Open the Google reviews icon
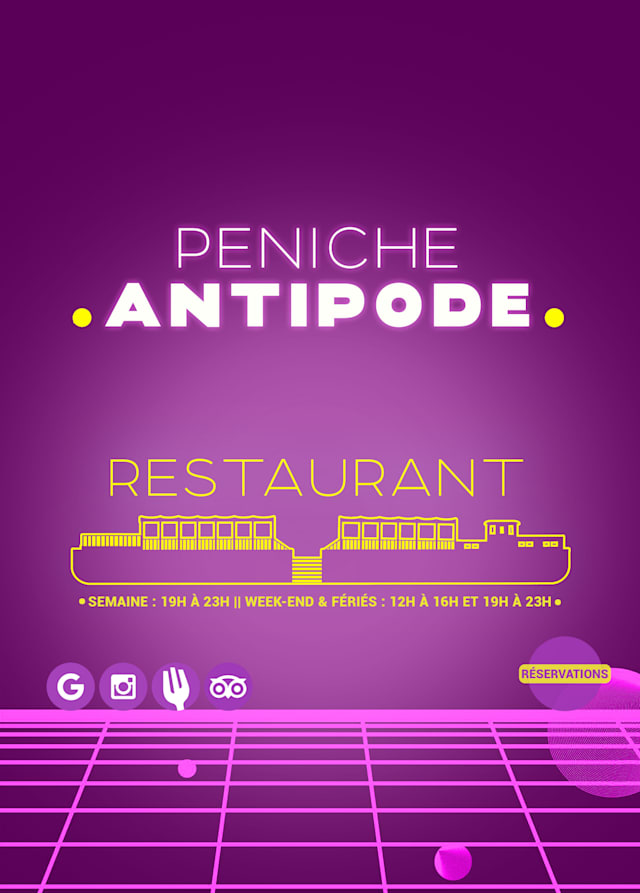Screen dimensions: 640x893 pos(70,687)
